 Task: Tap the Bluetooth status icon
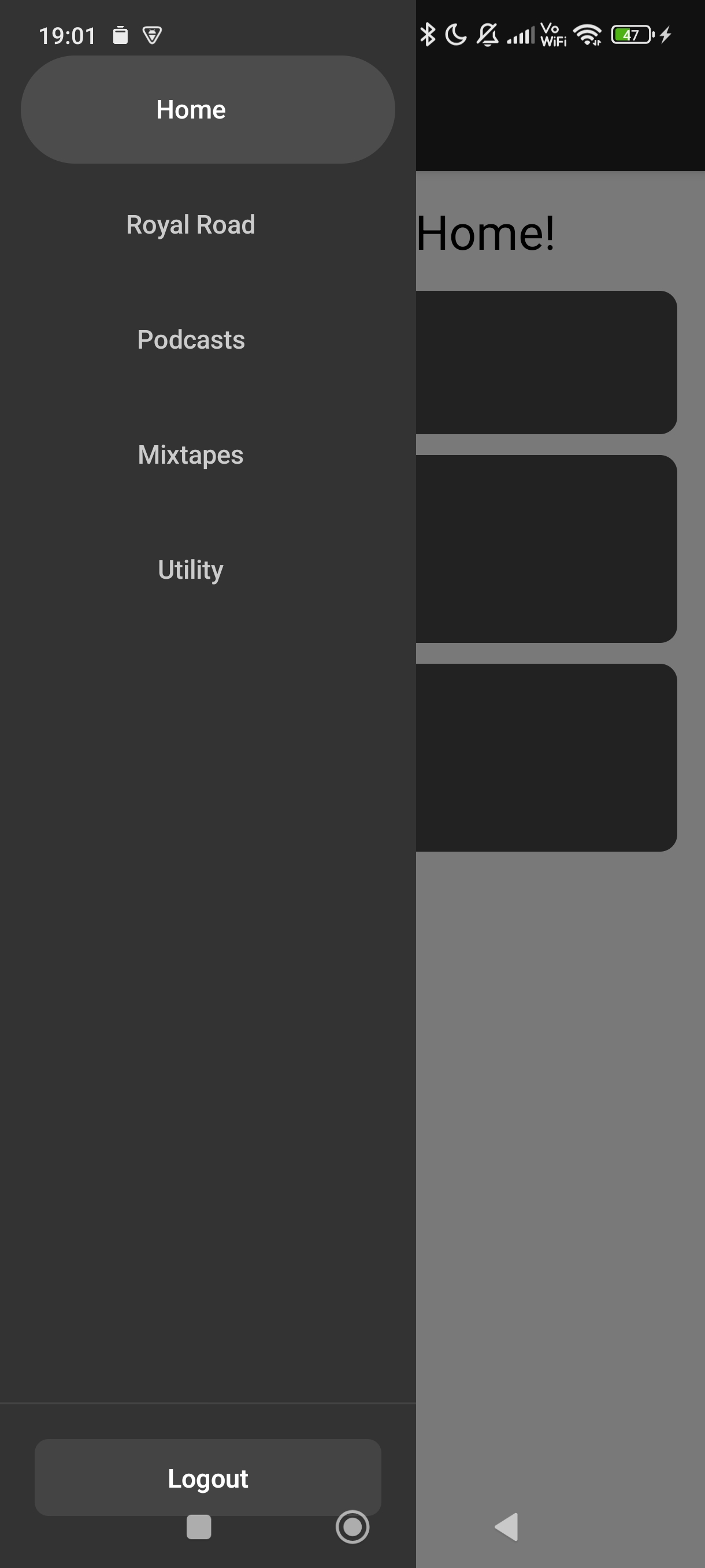tap(430, 35)
